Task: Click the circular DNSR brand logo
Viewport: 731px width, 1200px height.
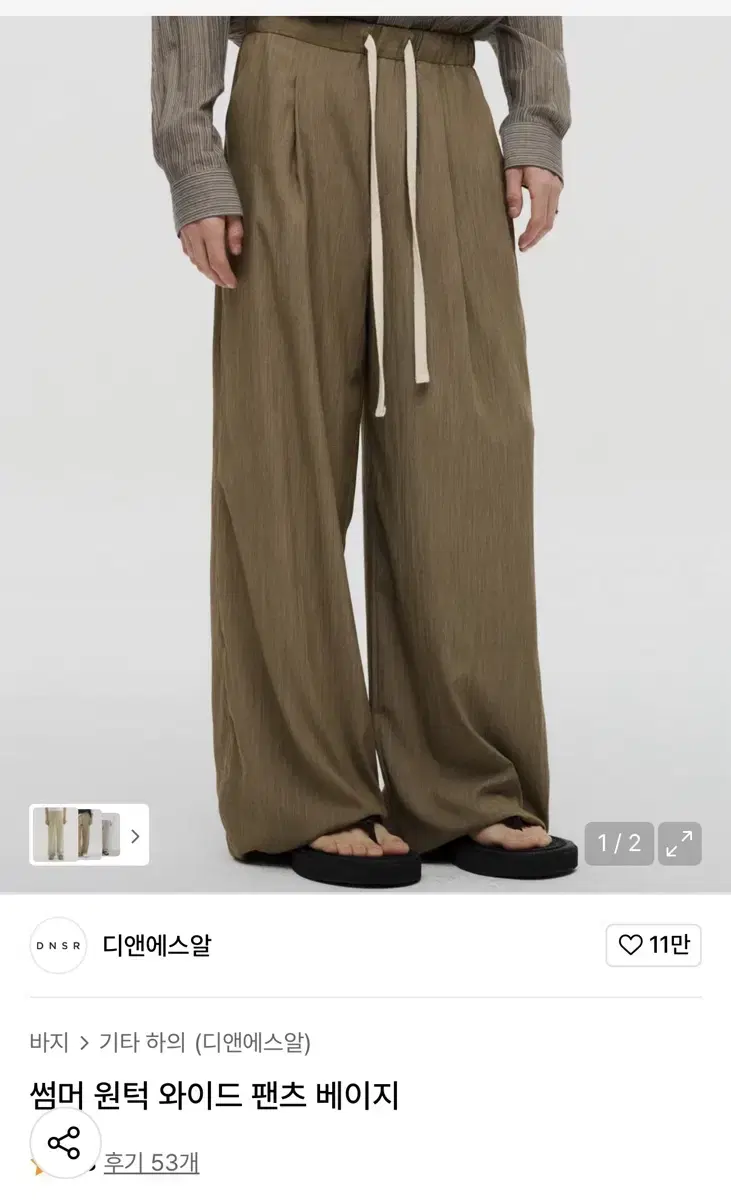Action: [x=57, y=945]
